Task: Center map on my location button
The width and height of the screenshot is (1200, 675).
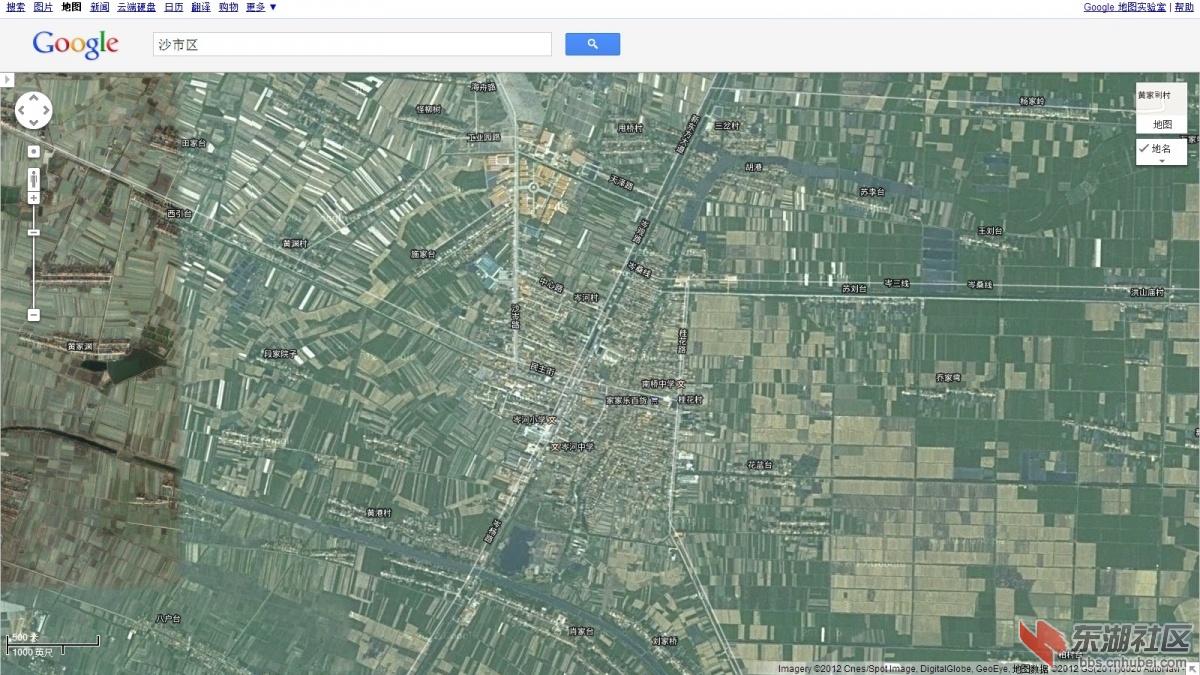Action: 33,151
